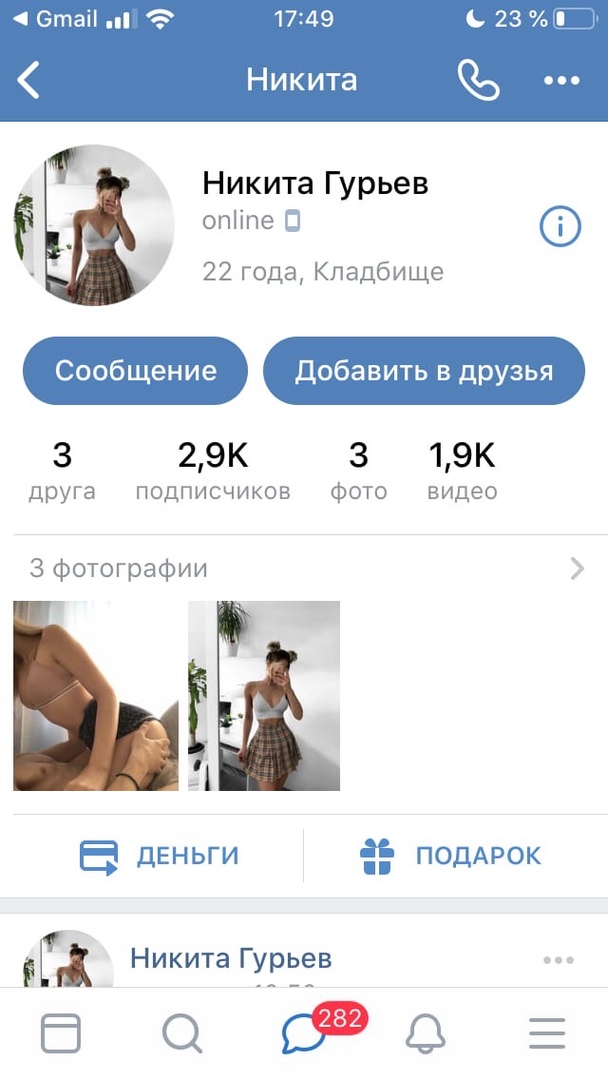
Task: Open the three-dot menu in header
Action: [x=562, y=81]
